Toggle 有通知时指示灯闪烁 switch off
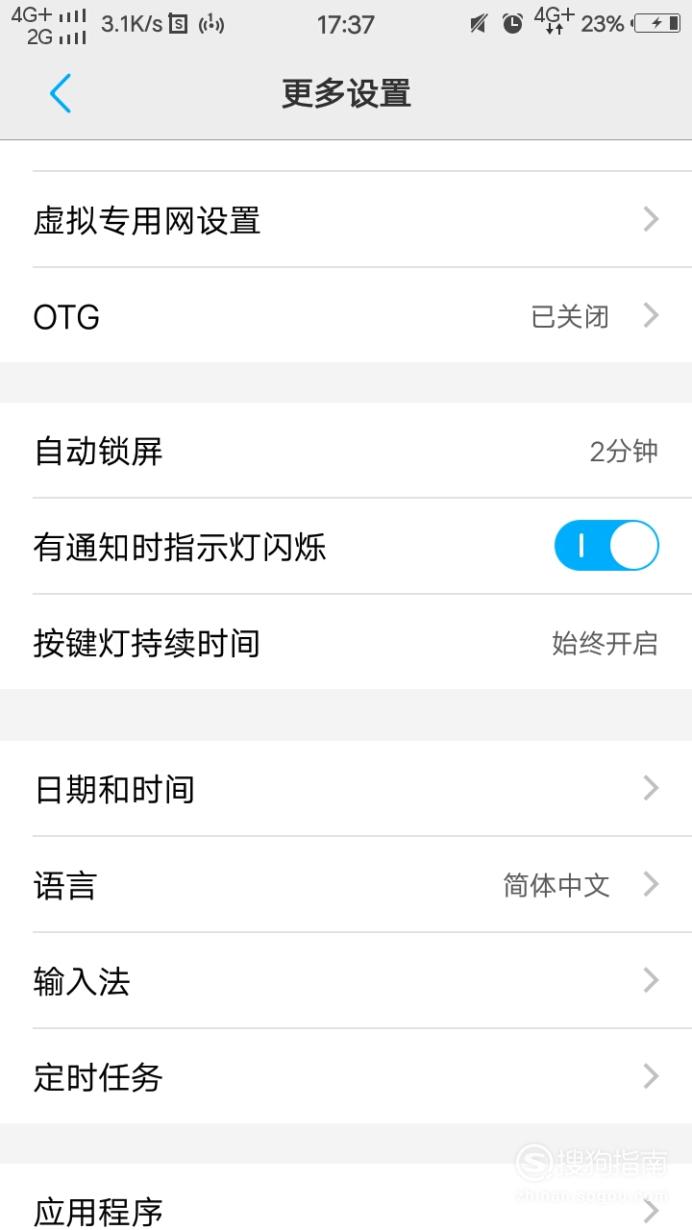Image resolution: width=692 pixels, height=1230 pixels. pos(606,546)
